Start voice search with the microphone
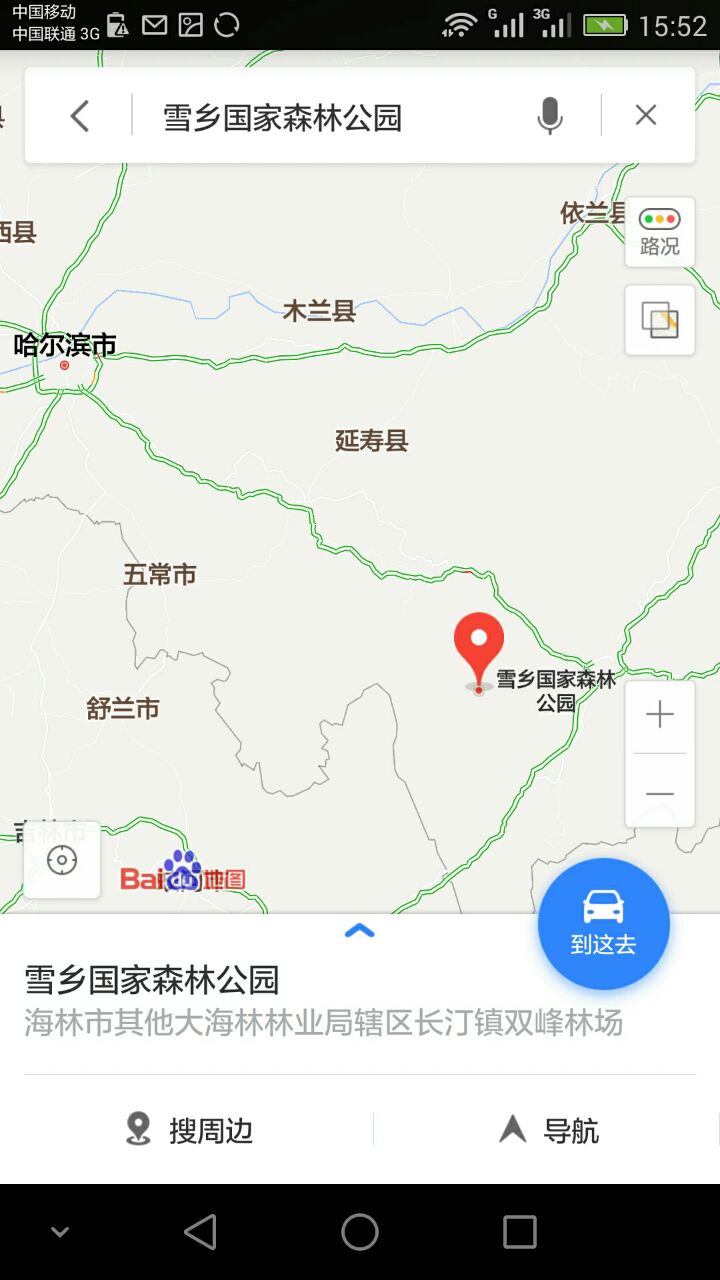Viewport: 720px width, 1280px height. coord(549,116)
